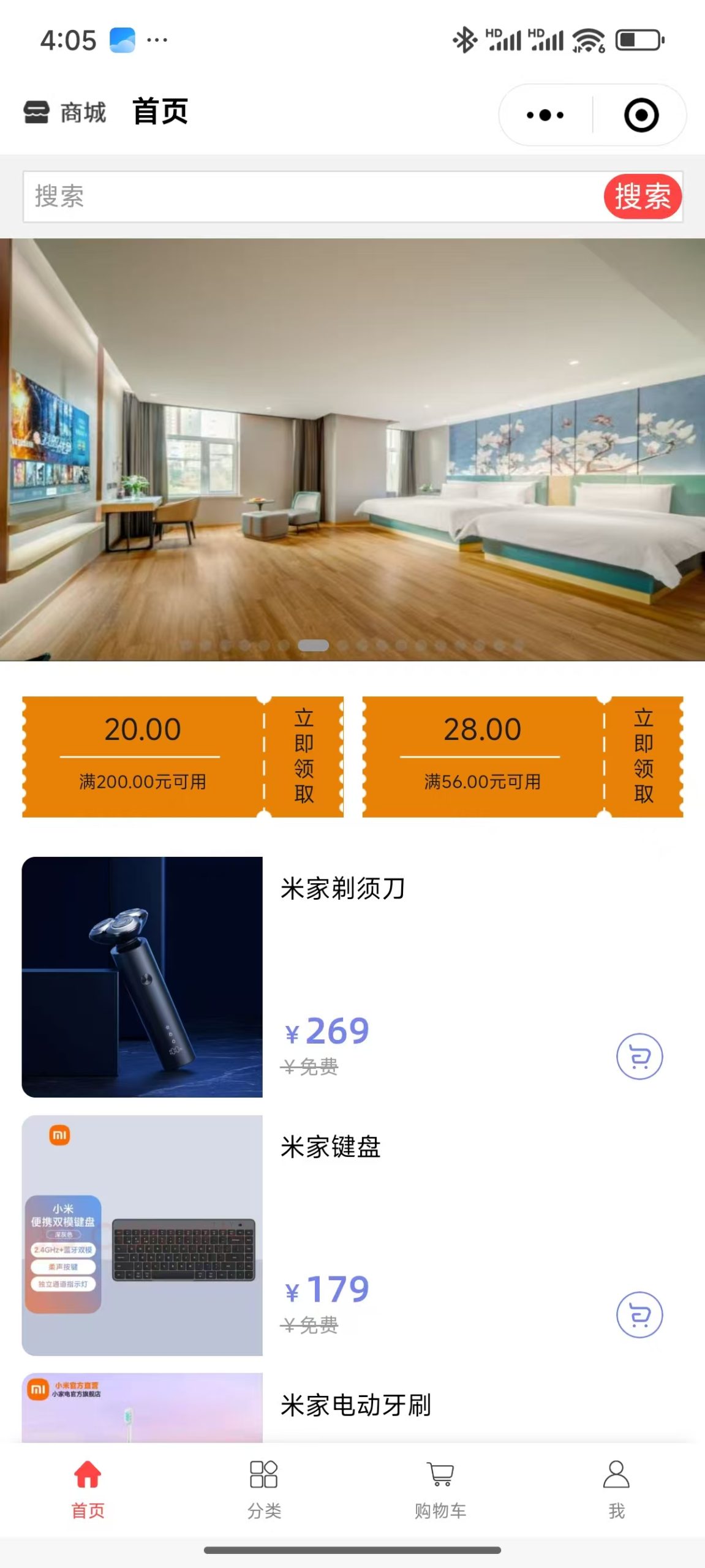Select the 首页 tab
The width and height of the screenshot is (705, 1568).
tap(88, 1488)
